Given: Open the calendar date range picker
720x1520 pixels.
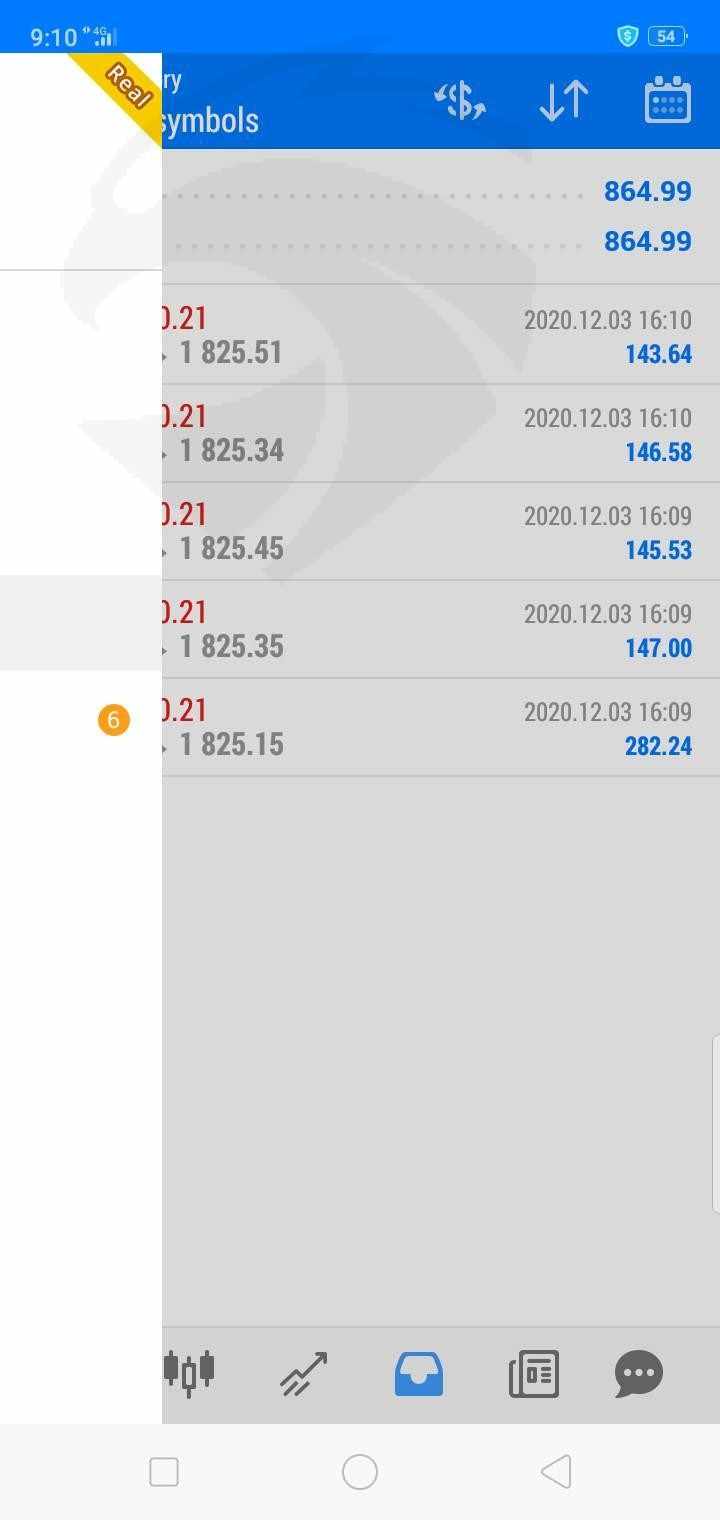Looking at the screenshot, I should tap(668, 100).
